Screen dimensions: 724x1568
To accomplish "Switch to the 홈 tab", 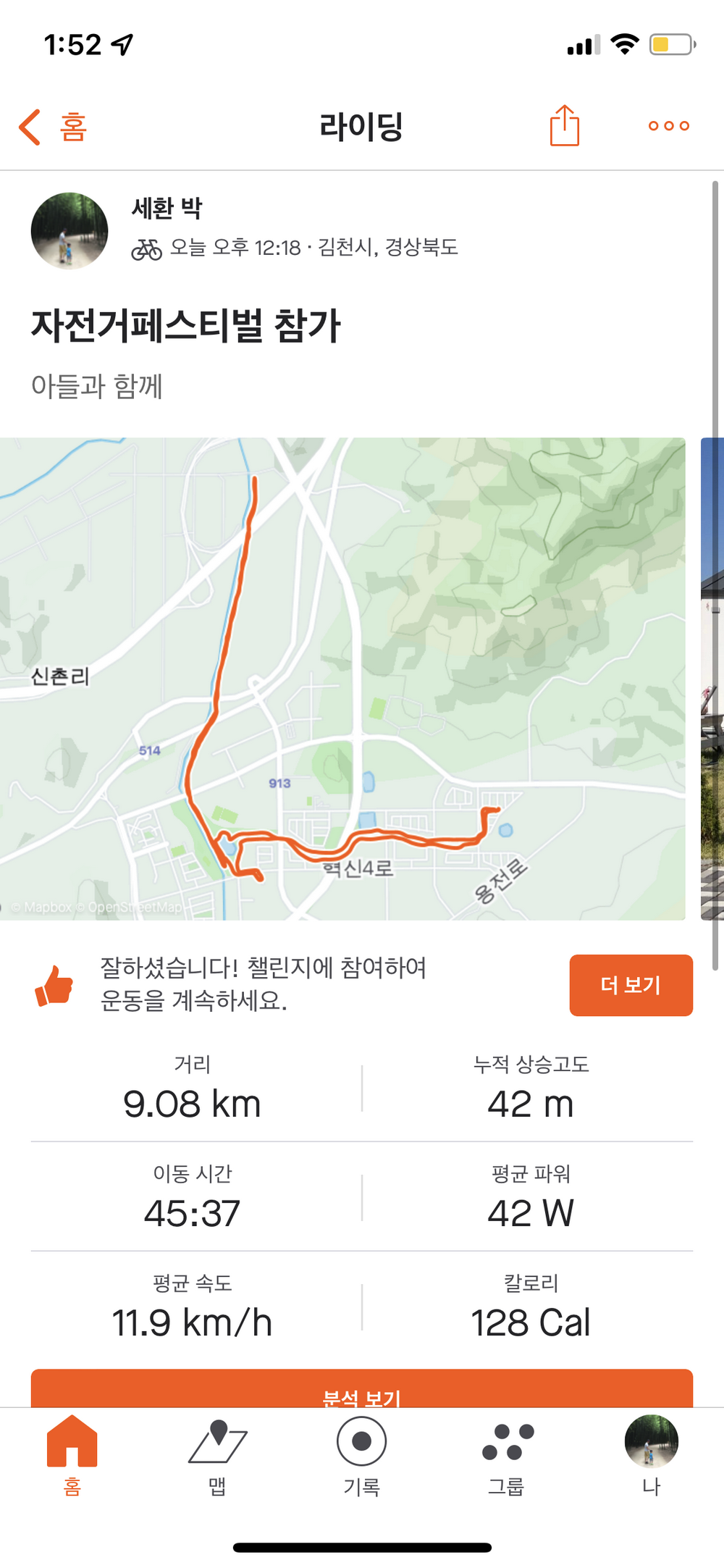I will 72,1454.
